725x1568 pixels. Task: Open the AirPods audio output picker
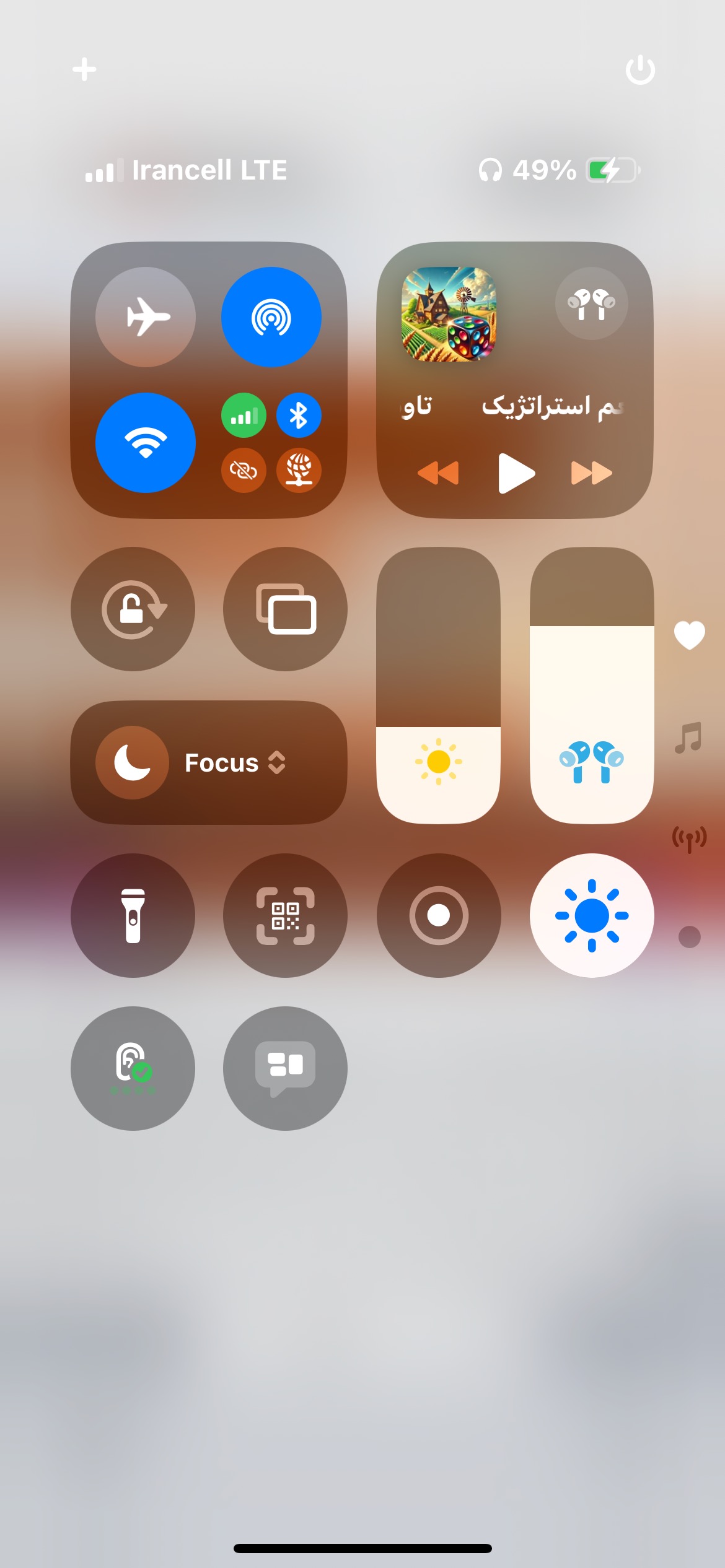click(592, 303)
